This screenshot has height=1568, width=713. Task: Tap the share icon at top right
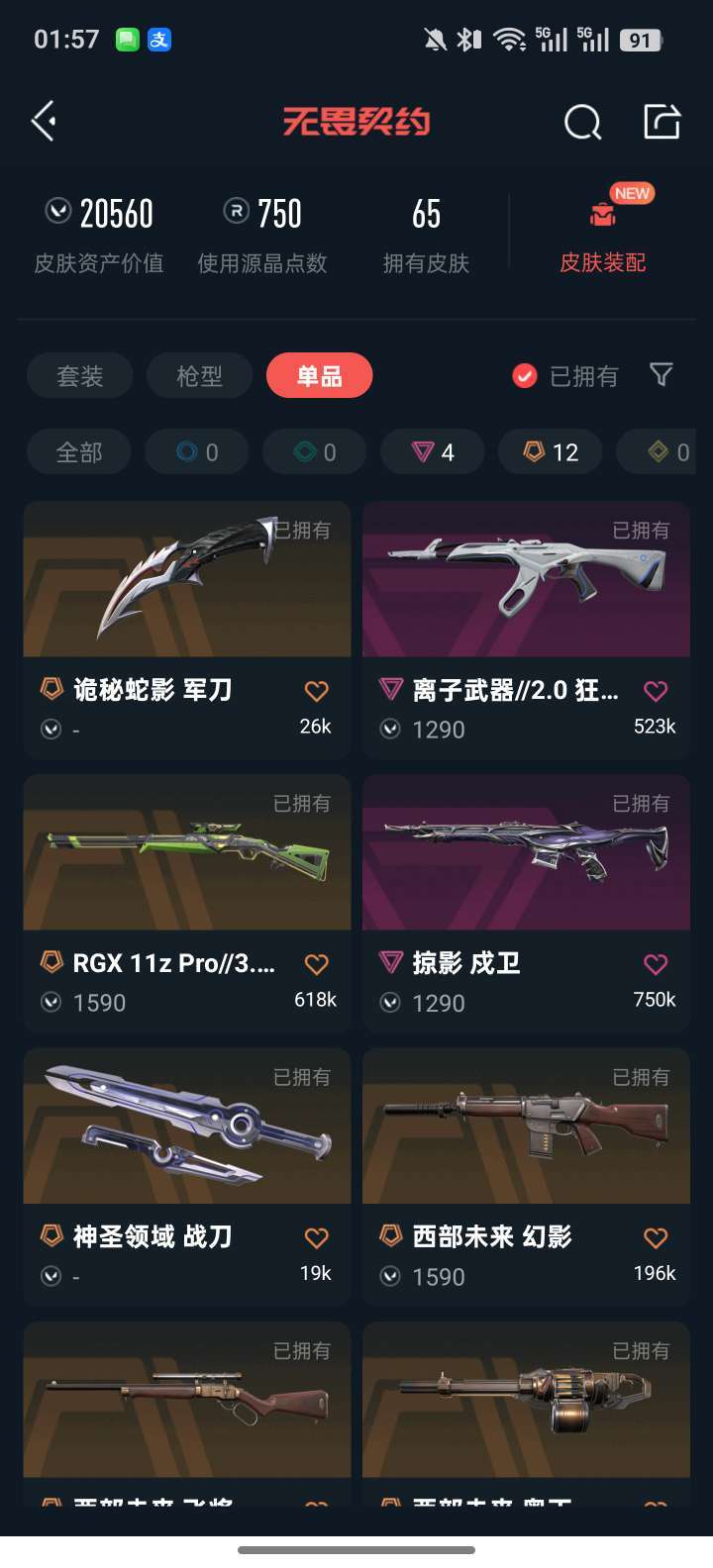click(661, 120)
